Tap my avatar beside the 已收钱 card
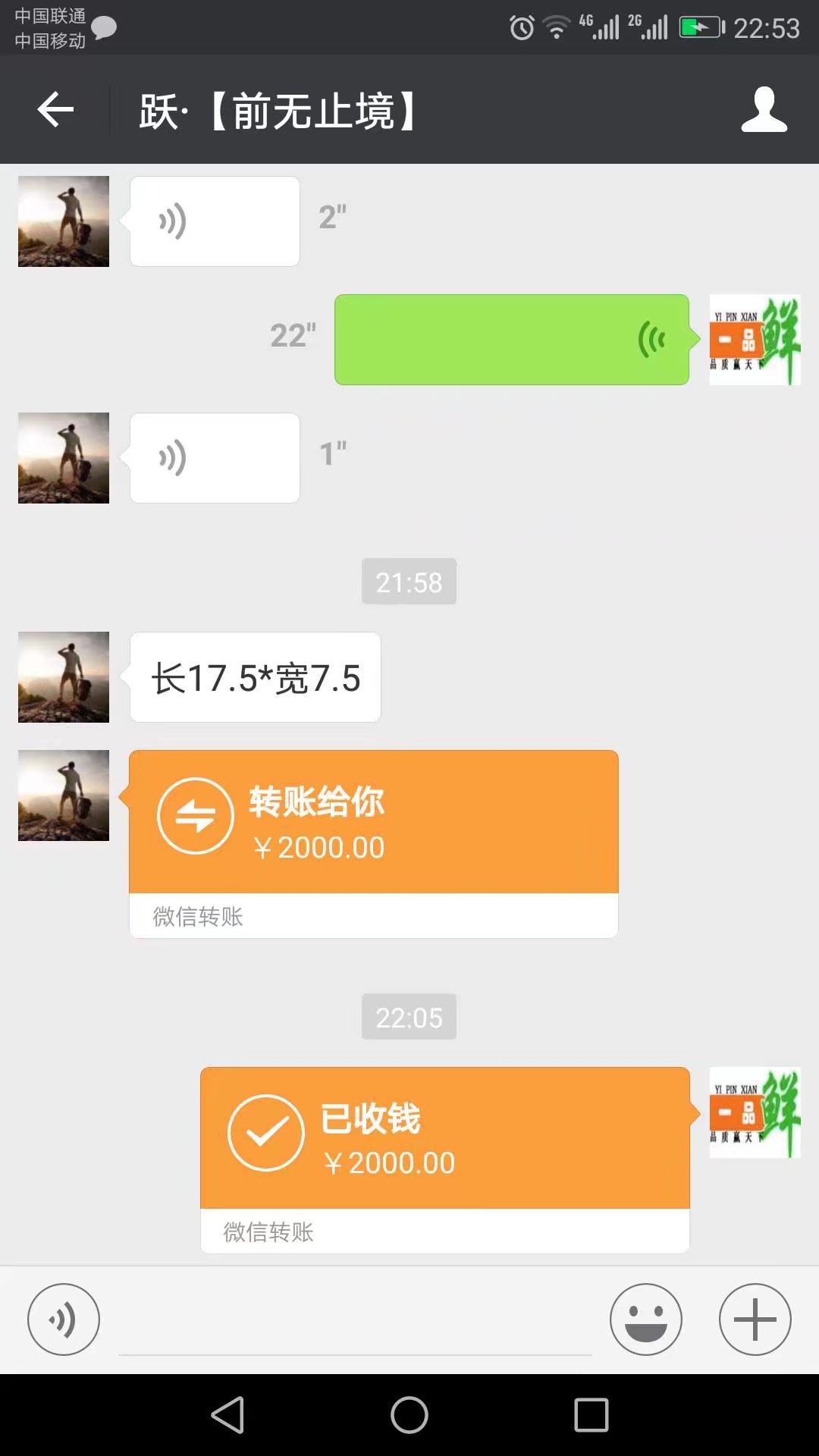This screenshot has width=819, height=1456. [755, 1112]
